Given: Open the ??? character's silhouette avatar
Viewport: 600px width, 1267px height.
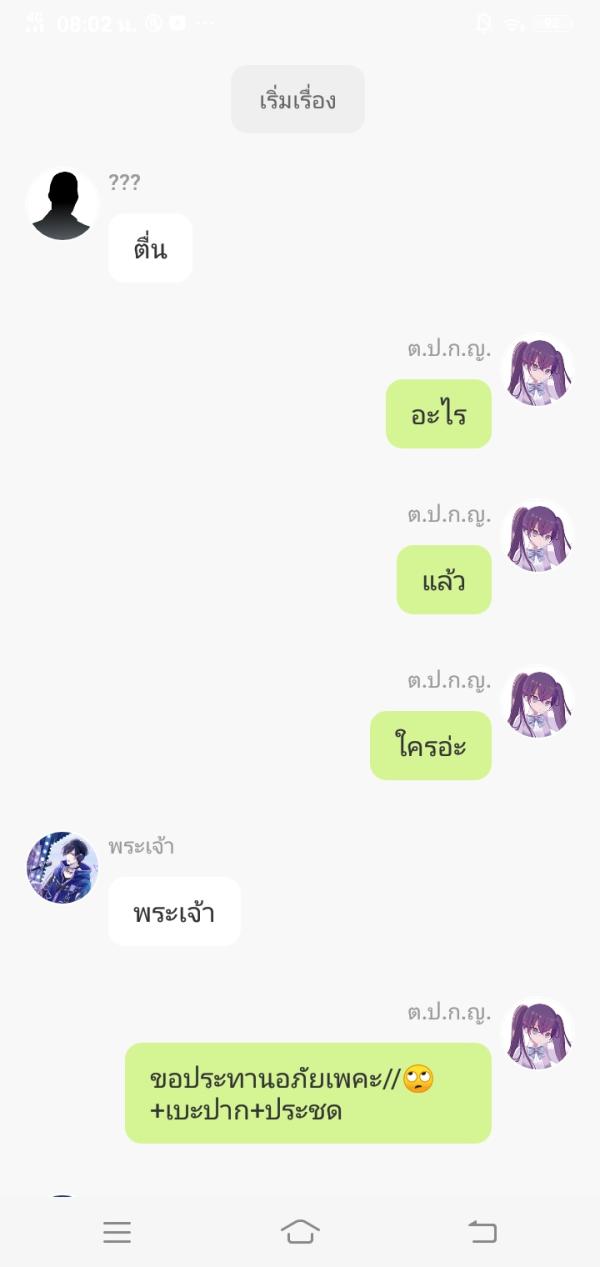Looking at the screenshot, I should (62, 204).
